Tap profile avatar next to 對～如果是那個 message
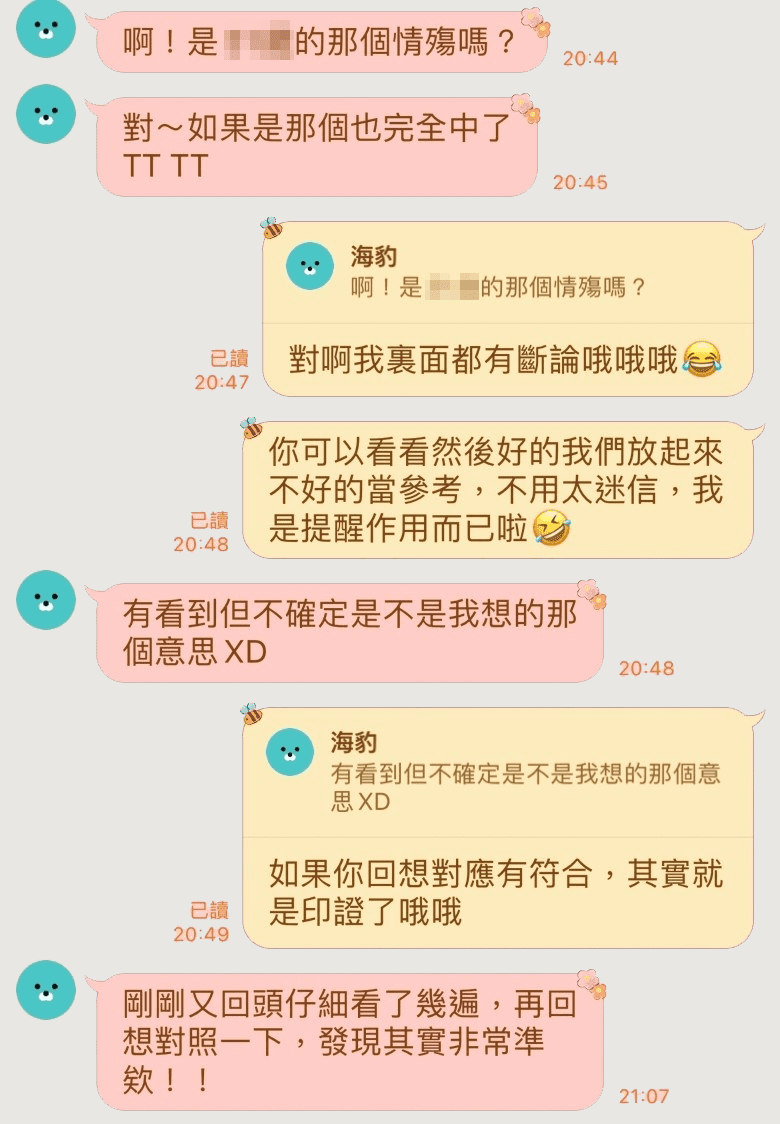 click(x=46, y=114)
